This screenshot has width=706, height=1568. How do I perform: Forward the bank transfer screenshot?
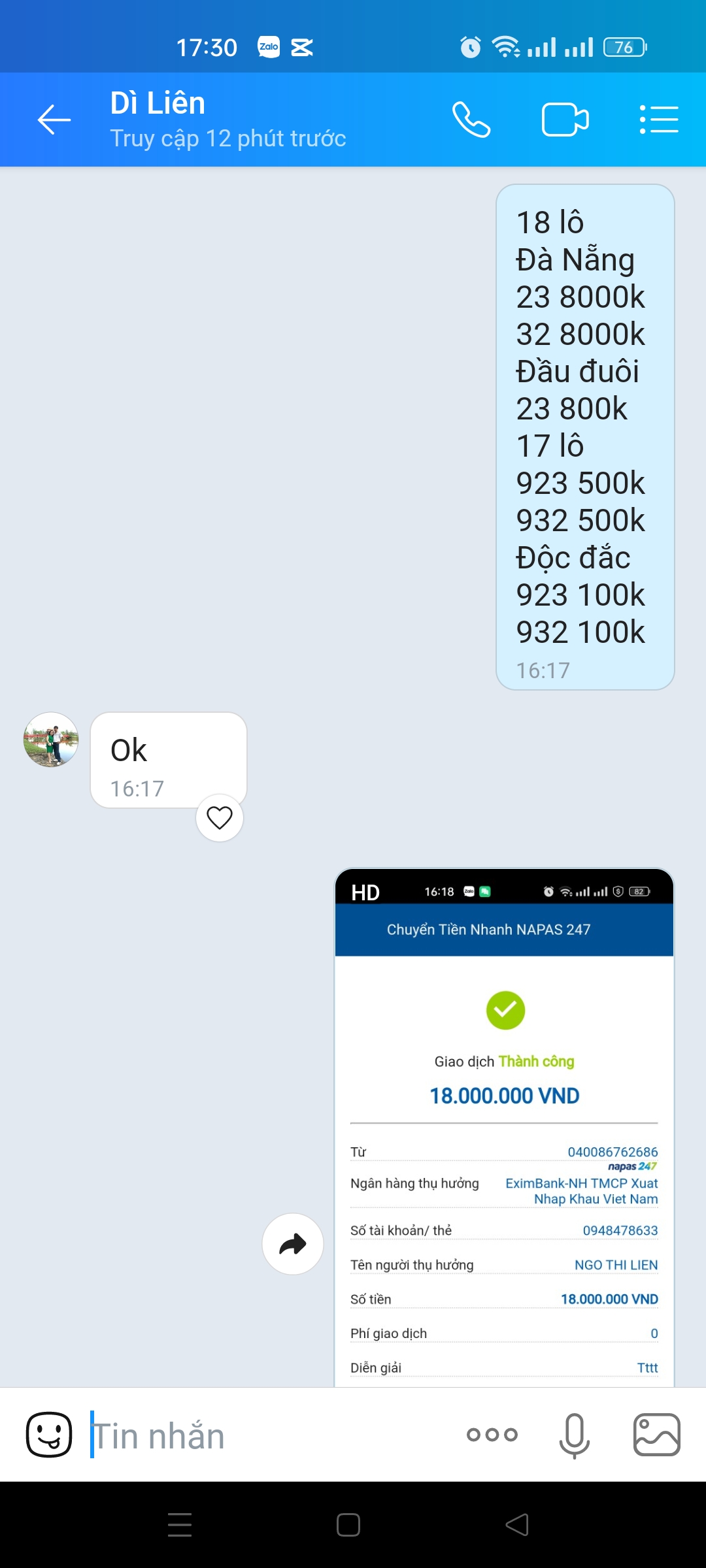point(293,1244)
